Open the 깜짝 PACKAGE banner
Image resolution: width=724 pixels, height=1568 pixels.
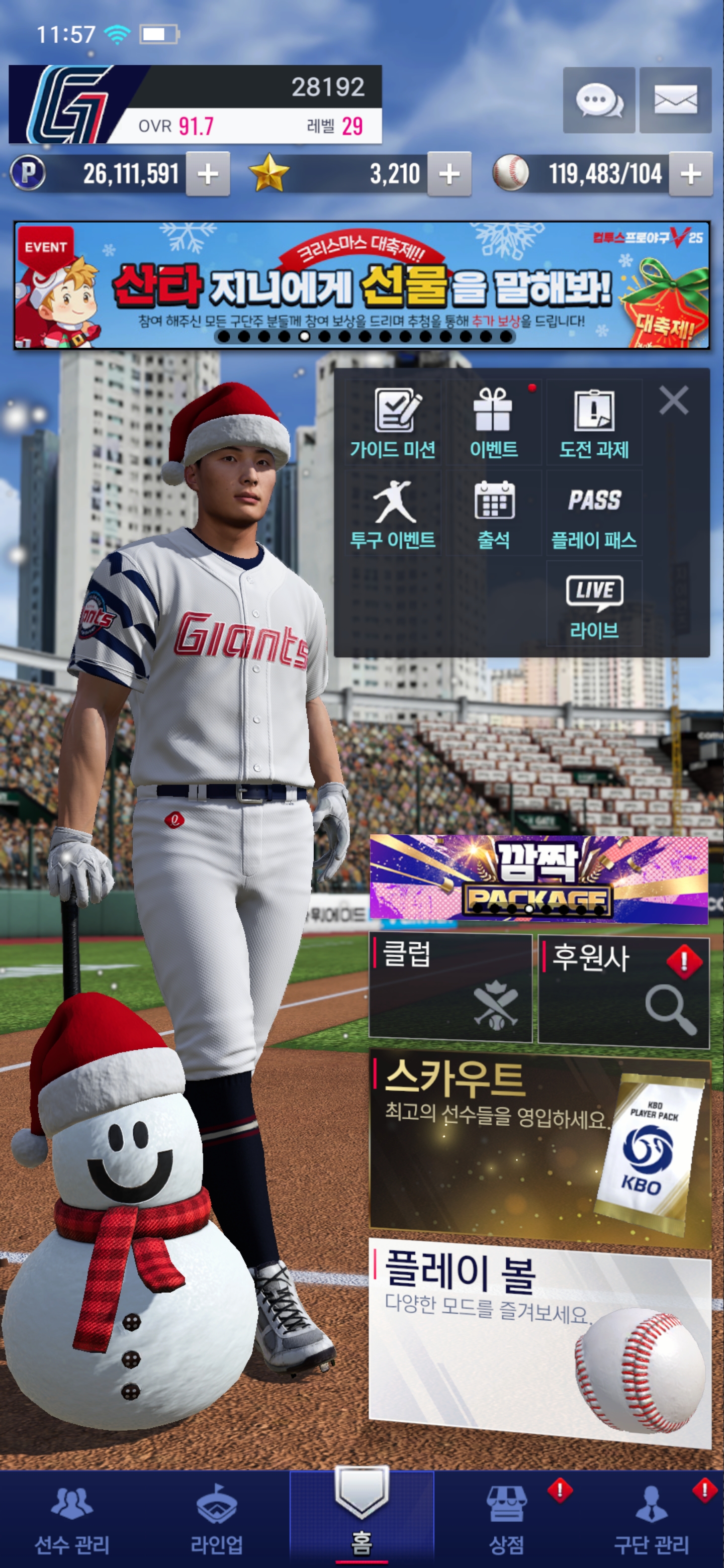click(538, 878)
